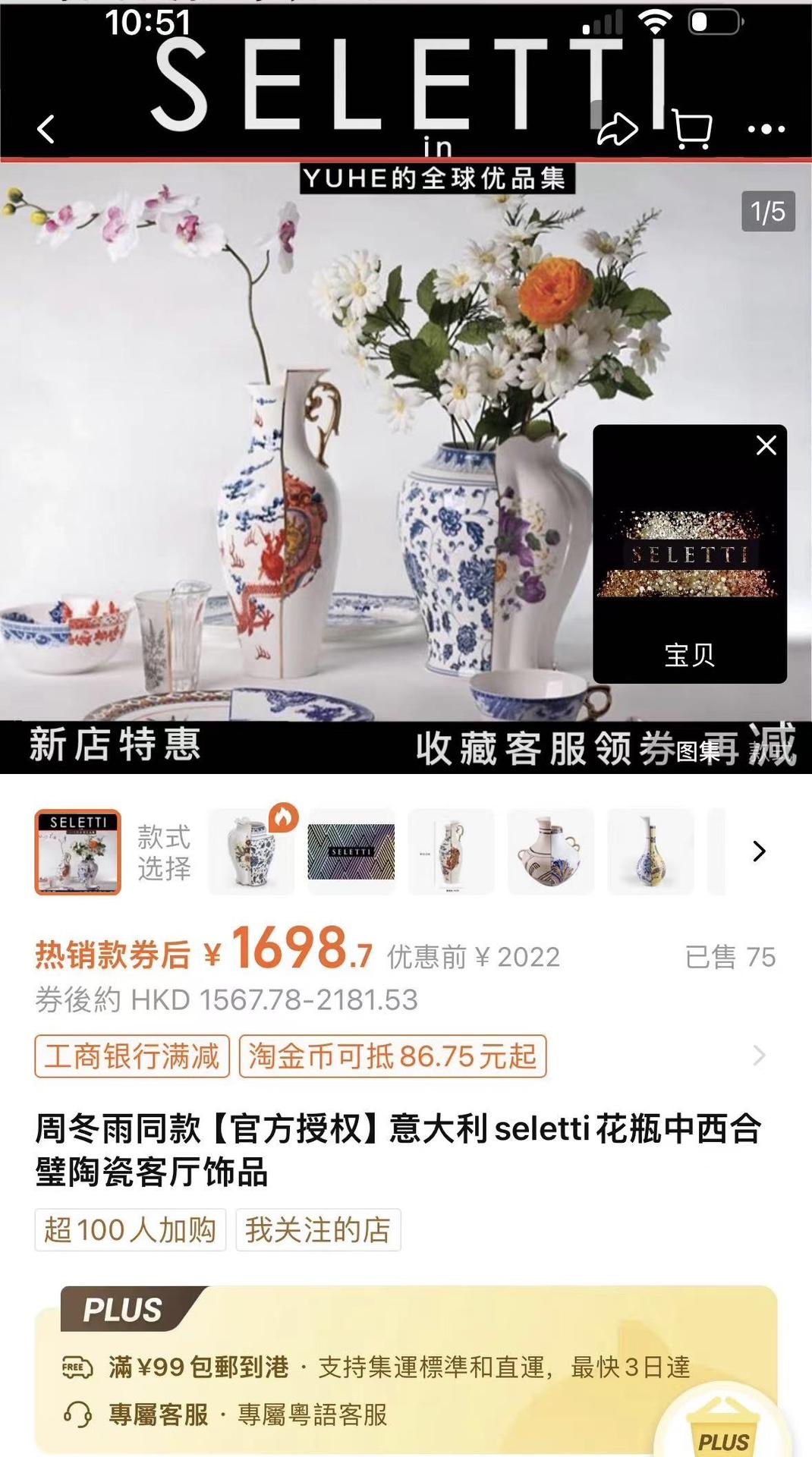Image resolution: width=812 pixels, height=1457 pixels.
Task: Share this Seletti vase listing
Action: (617, 129)
